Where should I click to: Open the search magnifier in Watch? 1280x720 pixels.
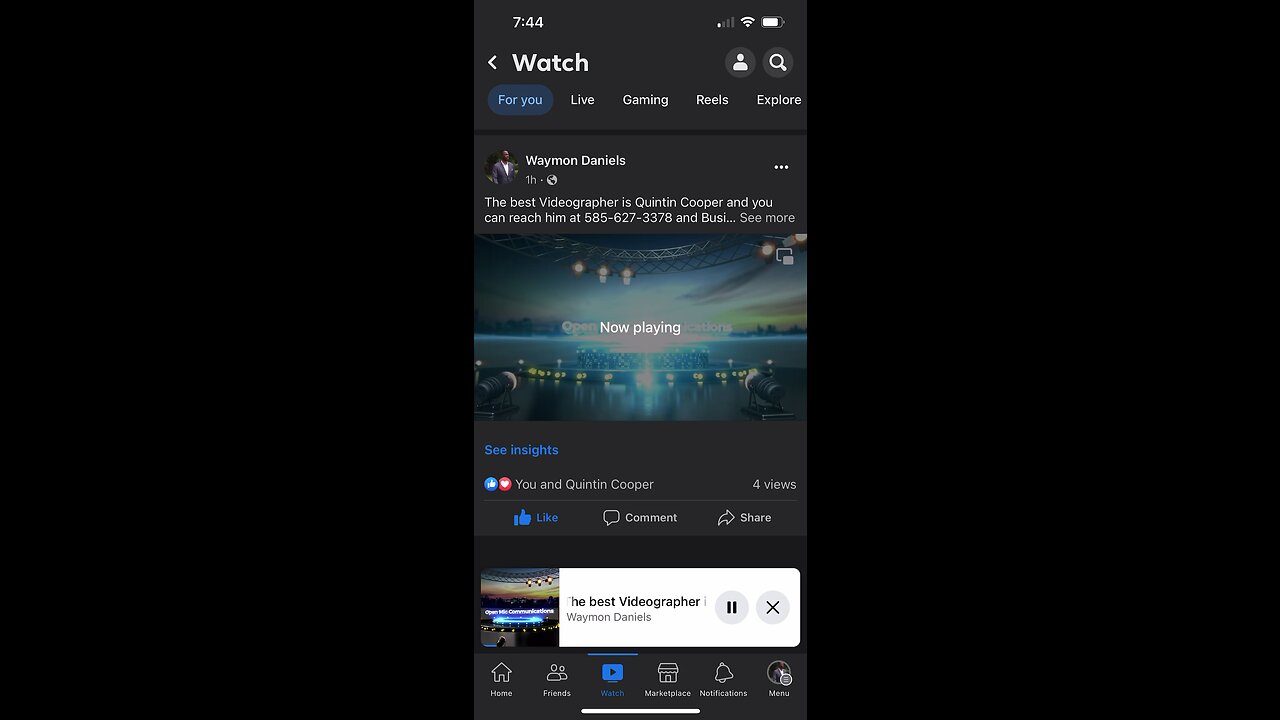point(778,63)
